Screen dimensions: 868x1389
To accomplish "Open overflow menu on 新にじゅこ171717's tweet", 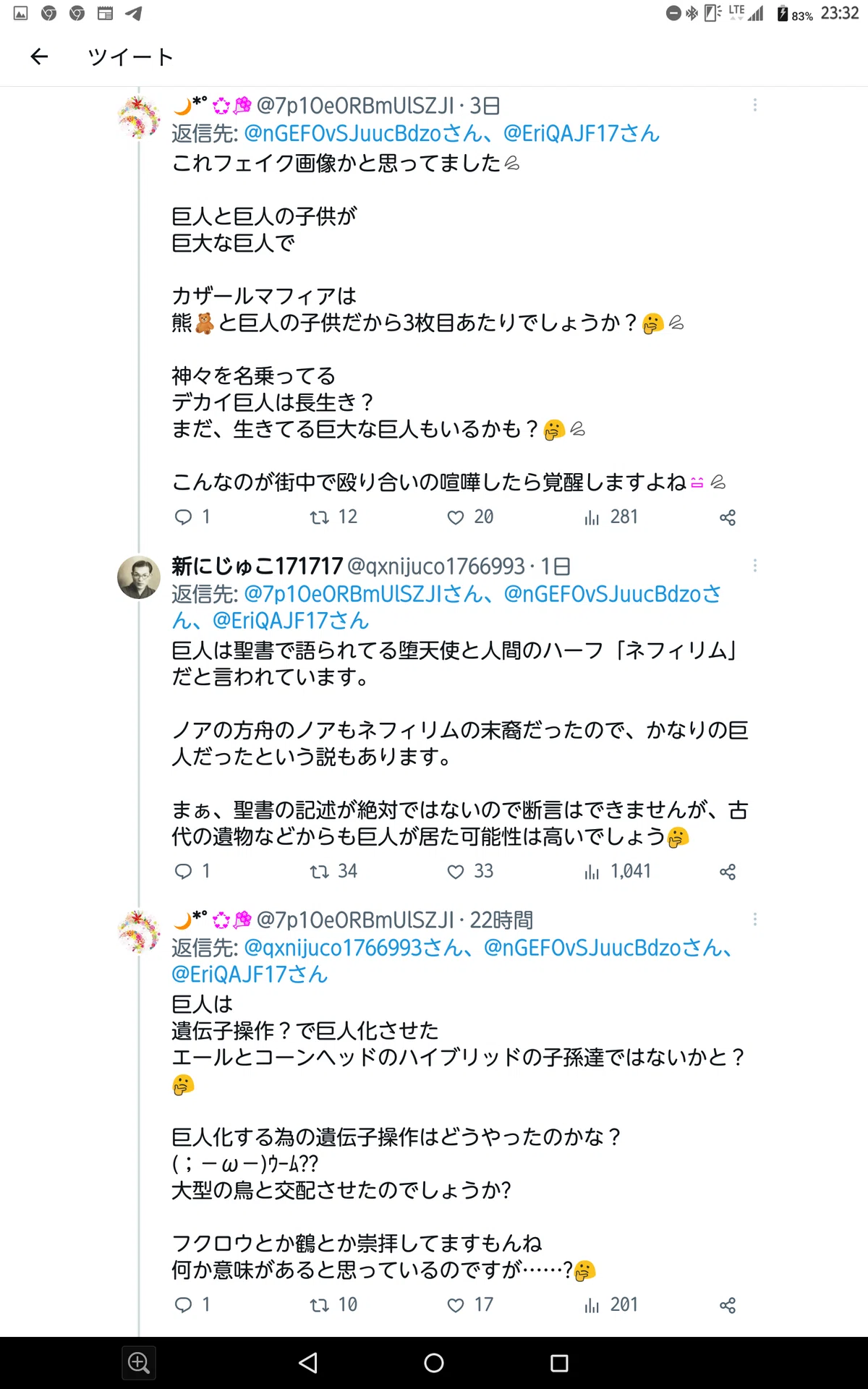I will [755, 566].
